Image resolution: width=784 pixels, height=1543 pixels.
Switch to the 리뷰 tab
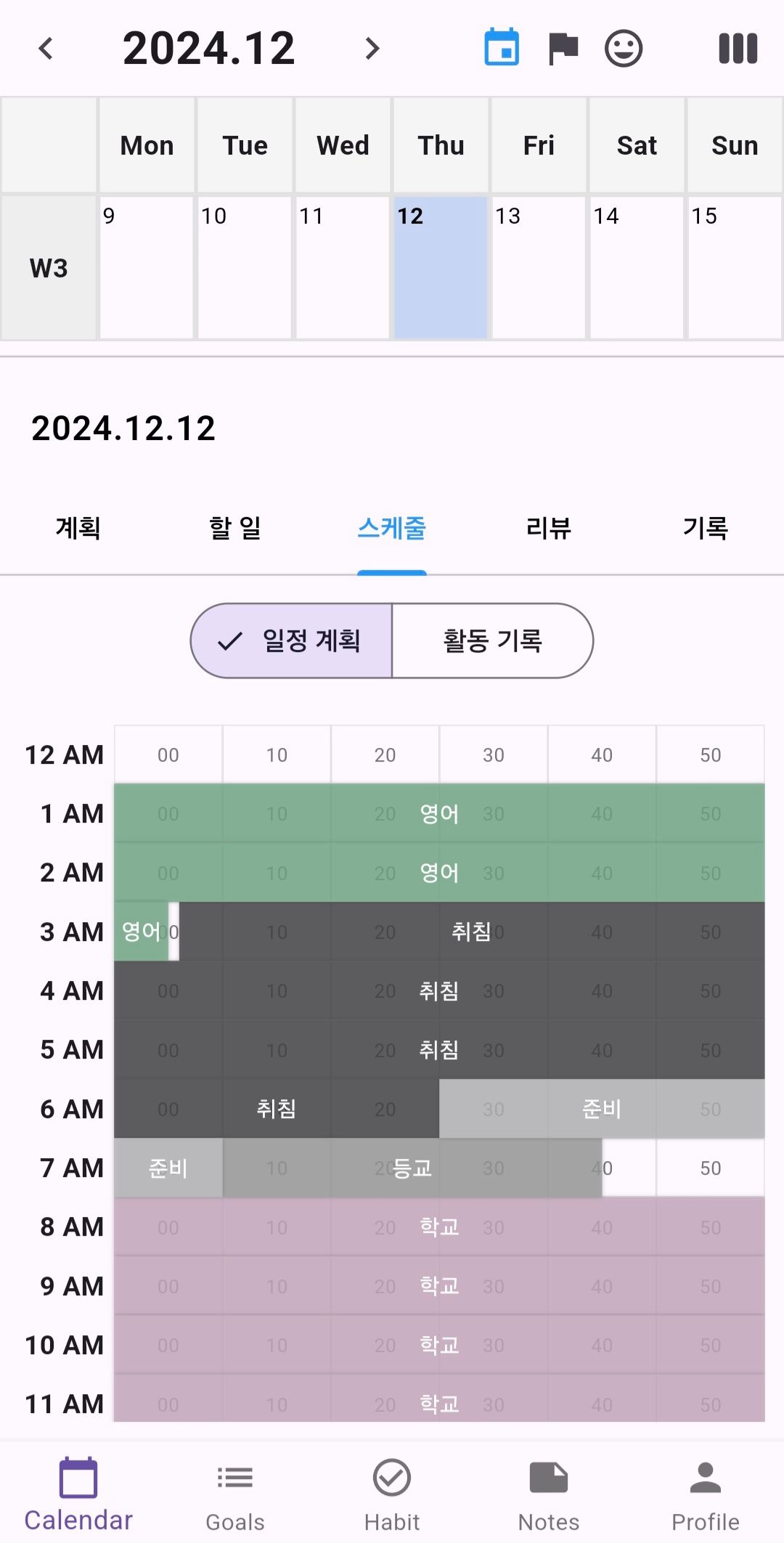549,528
